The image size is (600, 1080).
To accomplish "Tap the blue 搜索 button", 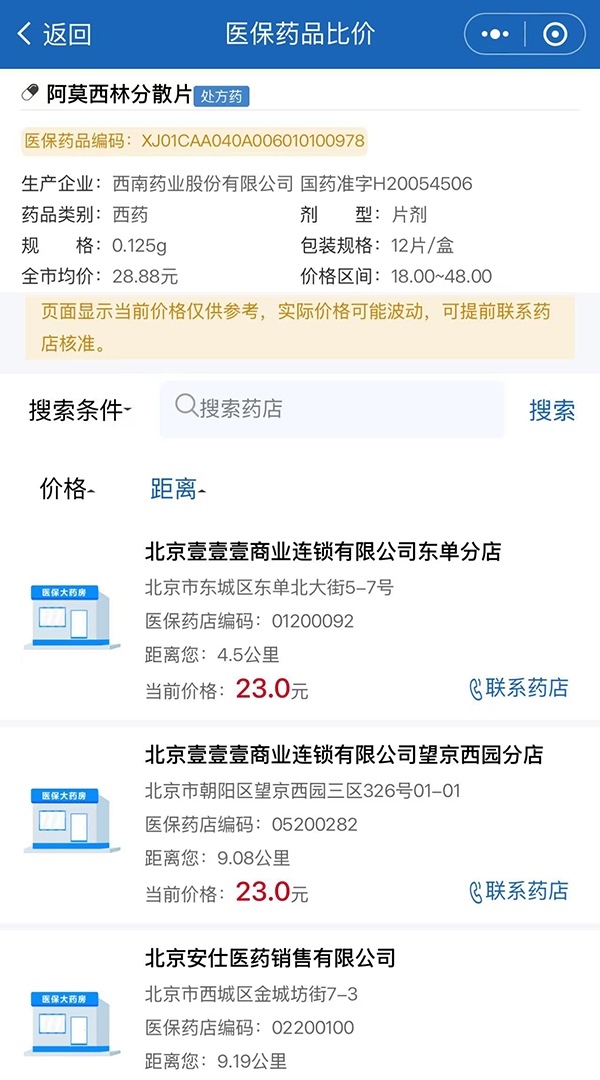I will click(x=552, y=410).
